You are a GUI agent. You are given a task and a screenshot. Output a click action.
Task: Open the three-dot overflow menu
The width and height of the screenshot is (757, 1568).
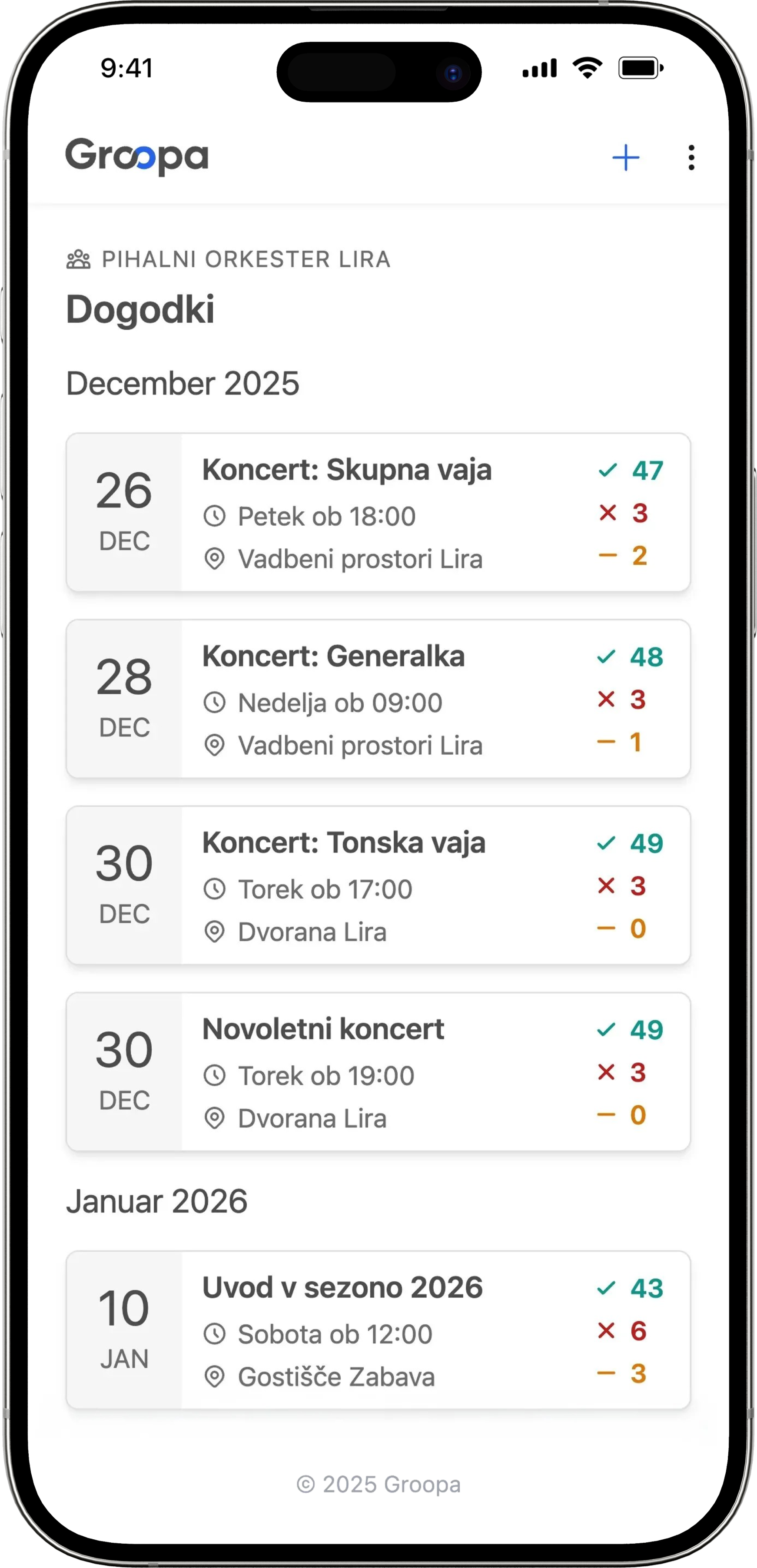pos(691,158)
